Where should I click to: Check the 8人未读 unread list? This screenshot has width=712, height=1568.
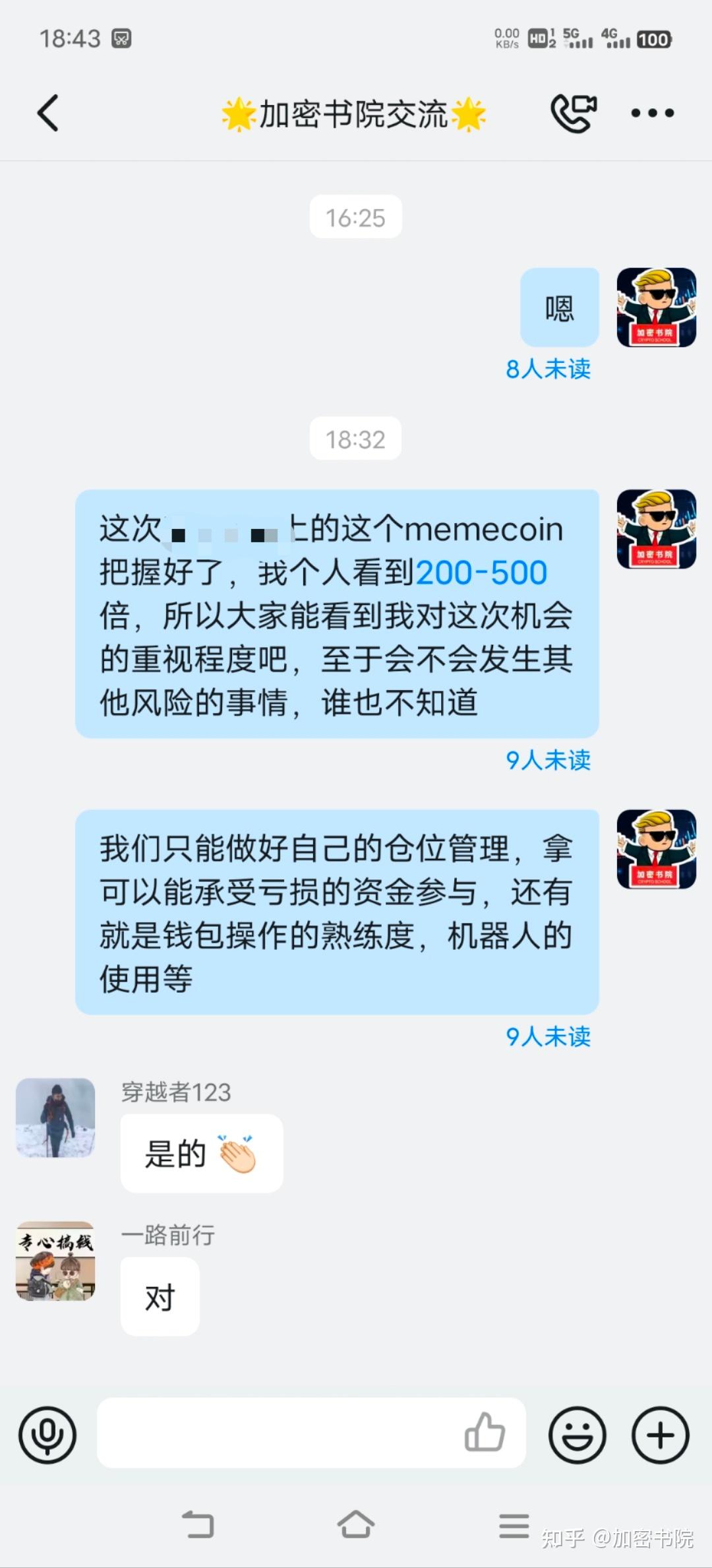pos(548,369)
